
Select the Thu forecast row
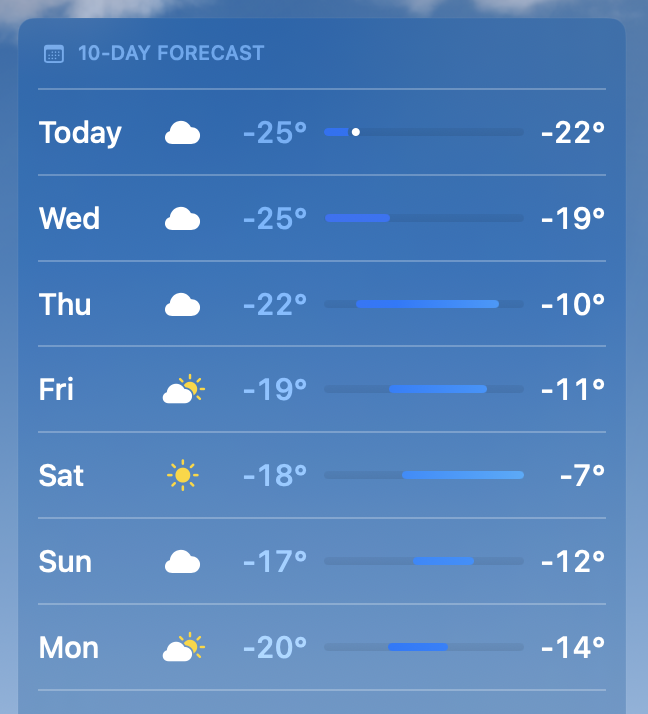click(322, 304)
